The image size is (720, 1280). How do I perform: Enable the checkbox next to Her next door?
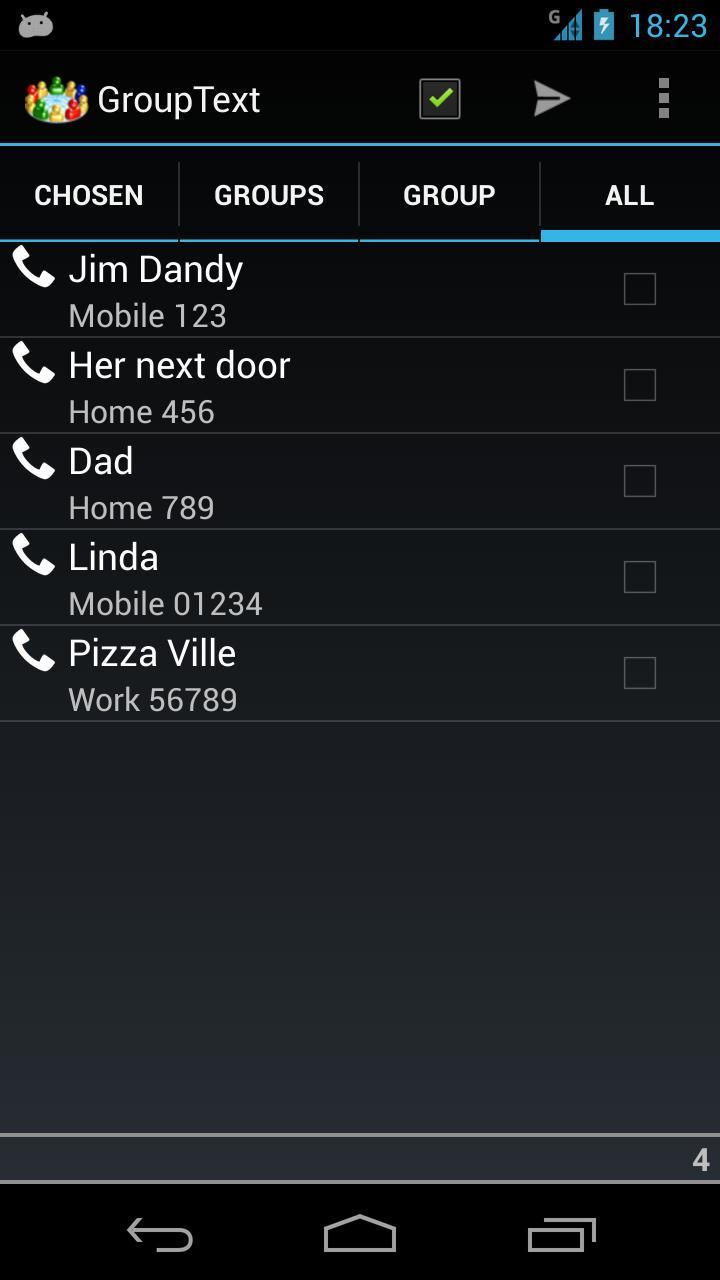[639, 385]
